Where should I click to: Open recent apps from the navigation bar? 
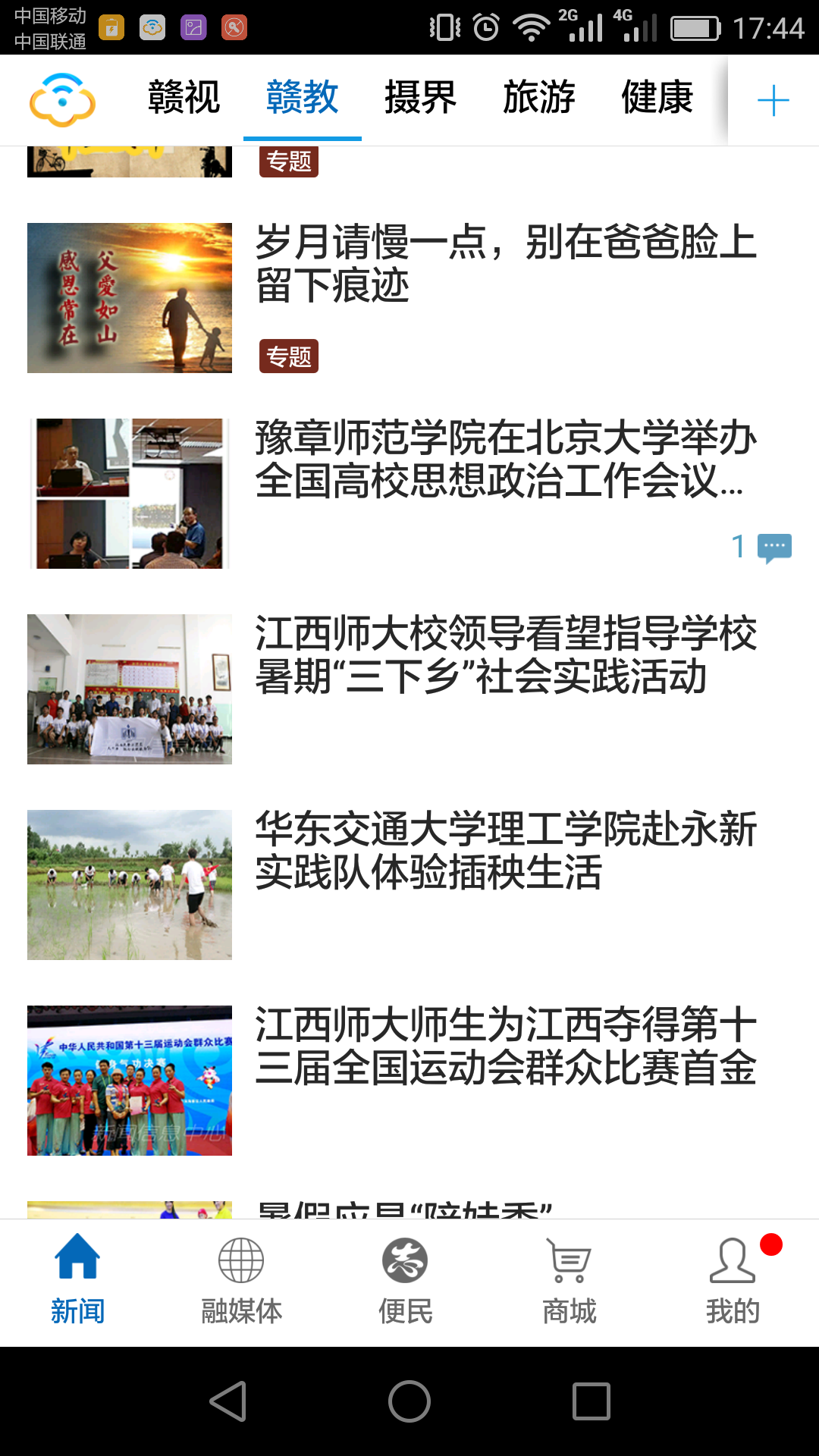591,1401
